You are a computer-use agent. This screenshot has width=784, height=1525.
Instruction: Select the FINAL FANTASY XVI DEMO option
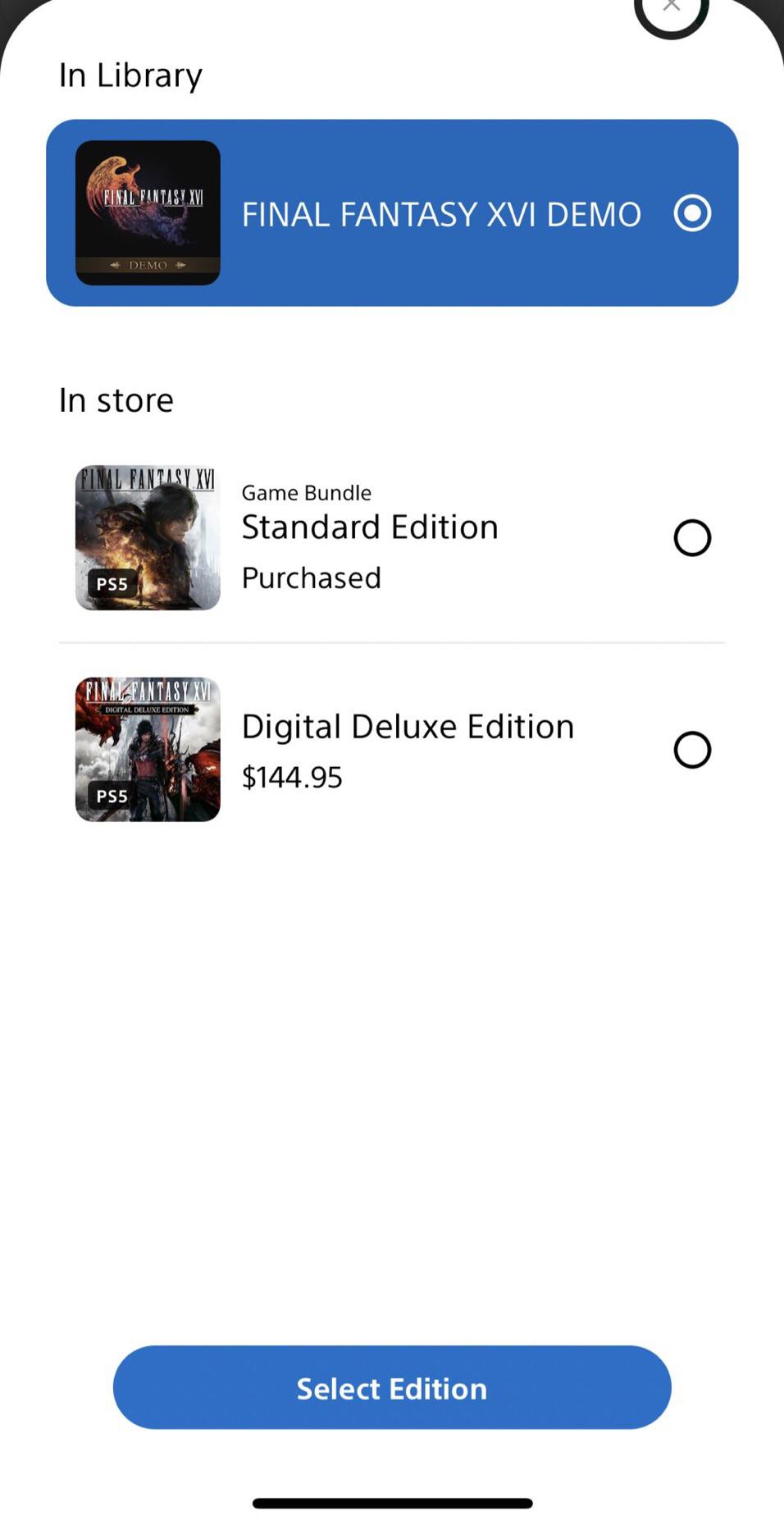pyautogui.click(x=691, y=213)
